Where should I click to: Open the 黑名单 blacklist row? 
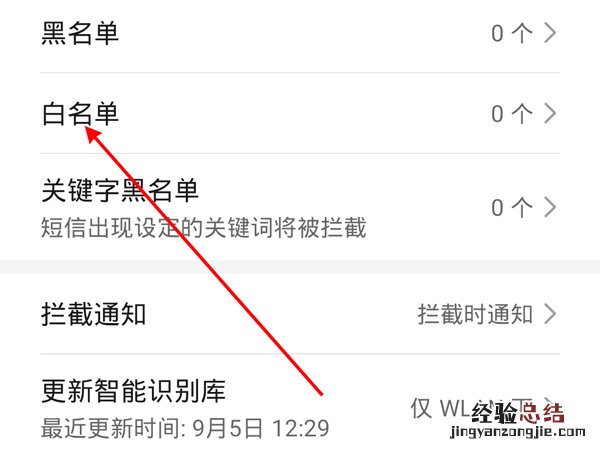coord(300,33)
